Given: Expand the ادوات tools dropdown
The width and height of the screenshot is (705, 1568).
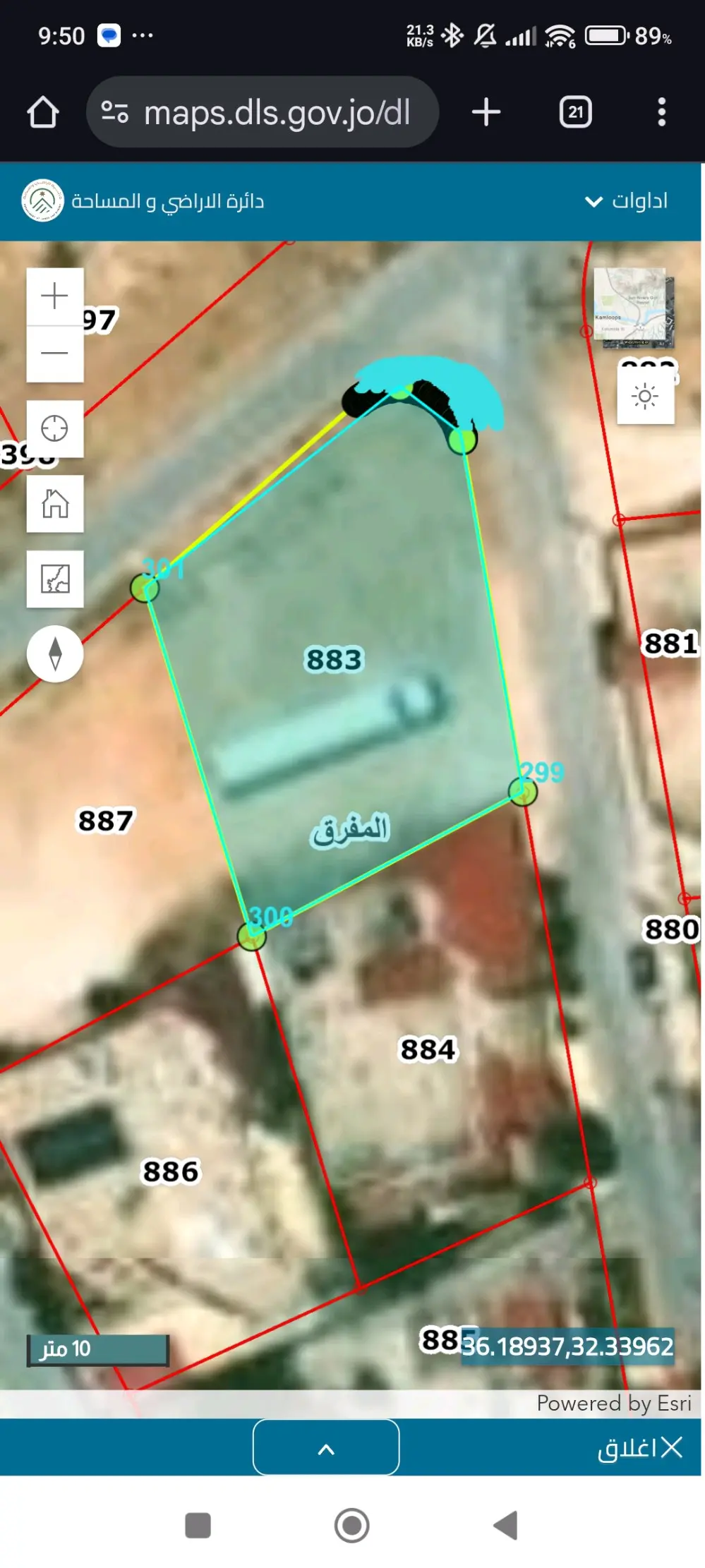Looking at the screenshot, I should [x=627, y=201].
